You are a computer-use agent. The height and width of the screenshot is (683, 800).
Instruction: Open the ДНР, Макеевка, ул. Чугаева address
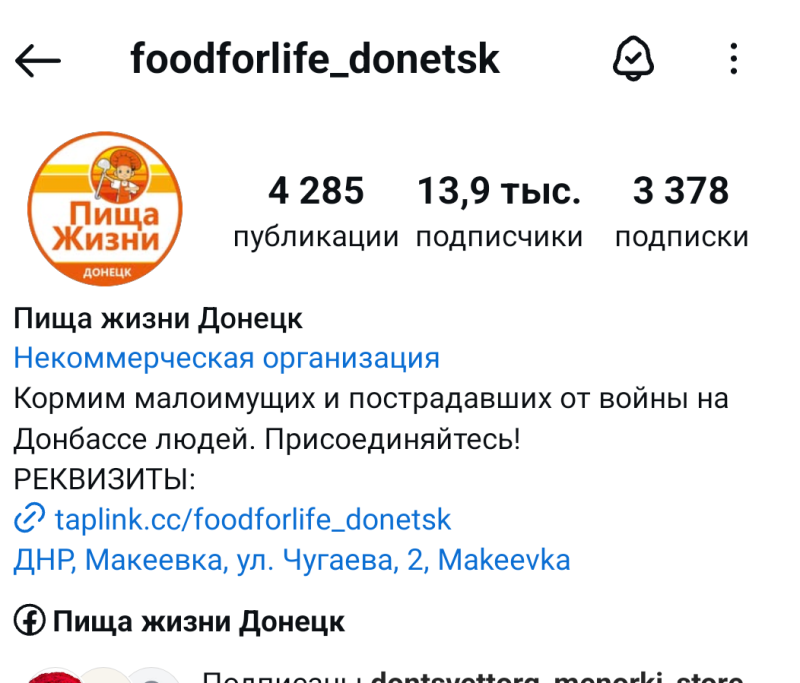[291, 560]
